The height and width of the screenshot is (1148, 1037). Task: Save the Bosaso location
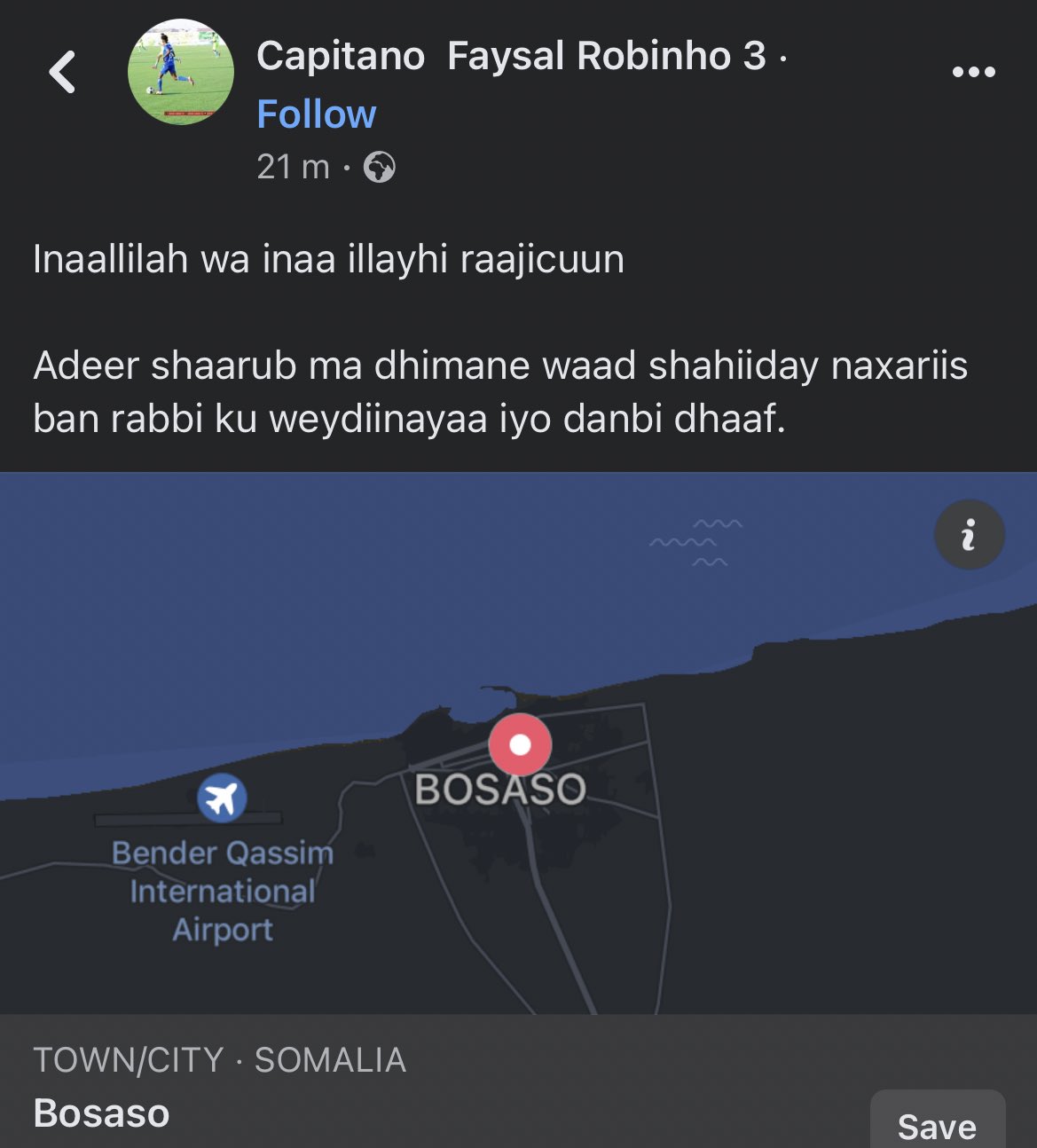(936, 1125)
